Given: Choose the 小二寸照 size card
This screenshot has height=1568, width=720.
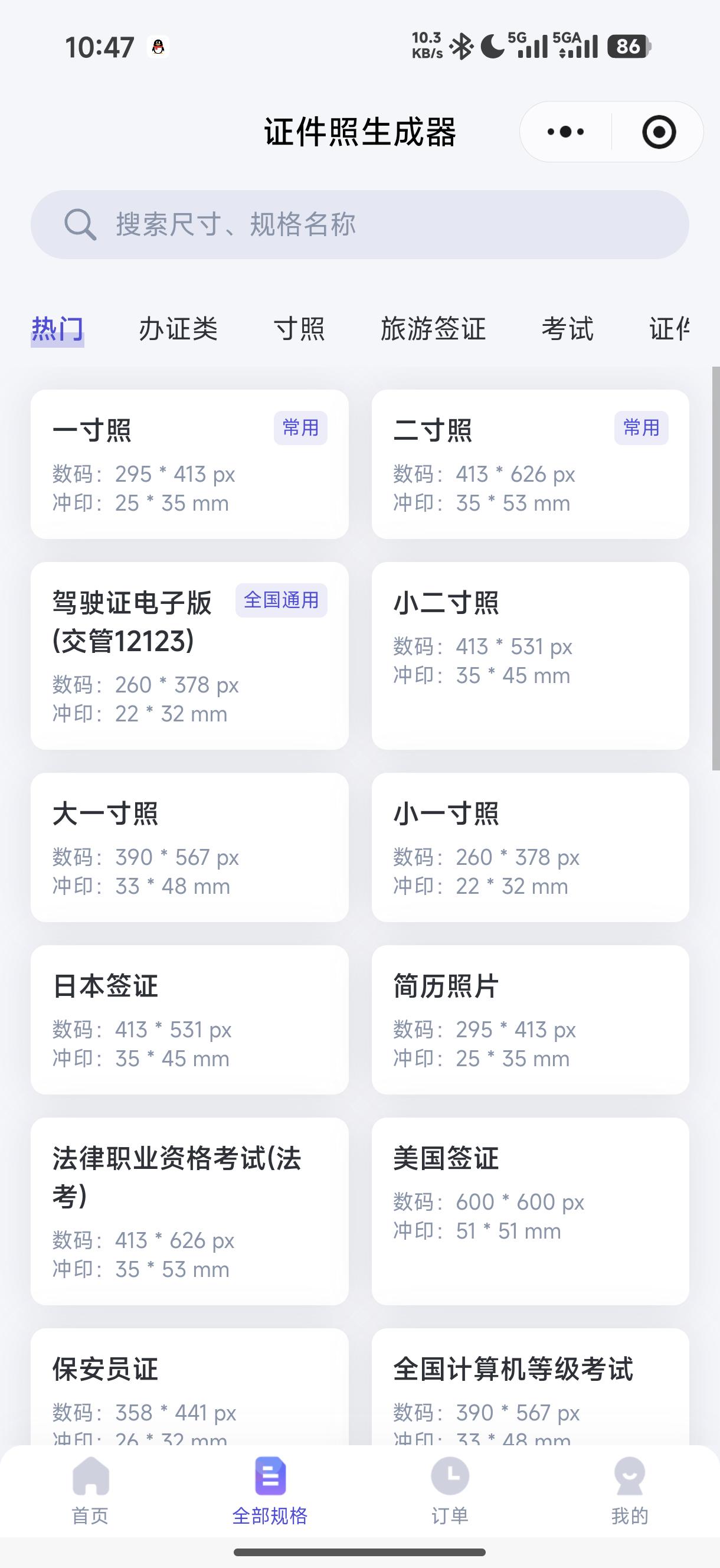Looking at the screenshot, I should coord(530,655).
